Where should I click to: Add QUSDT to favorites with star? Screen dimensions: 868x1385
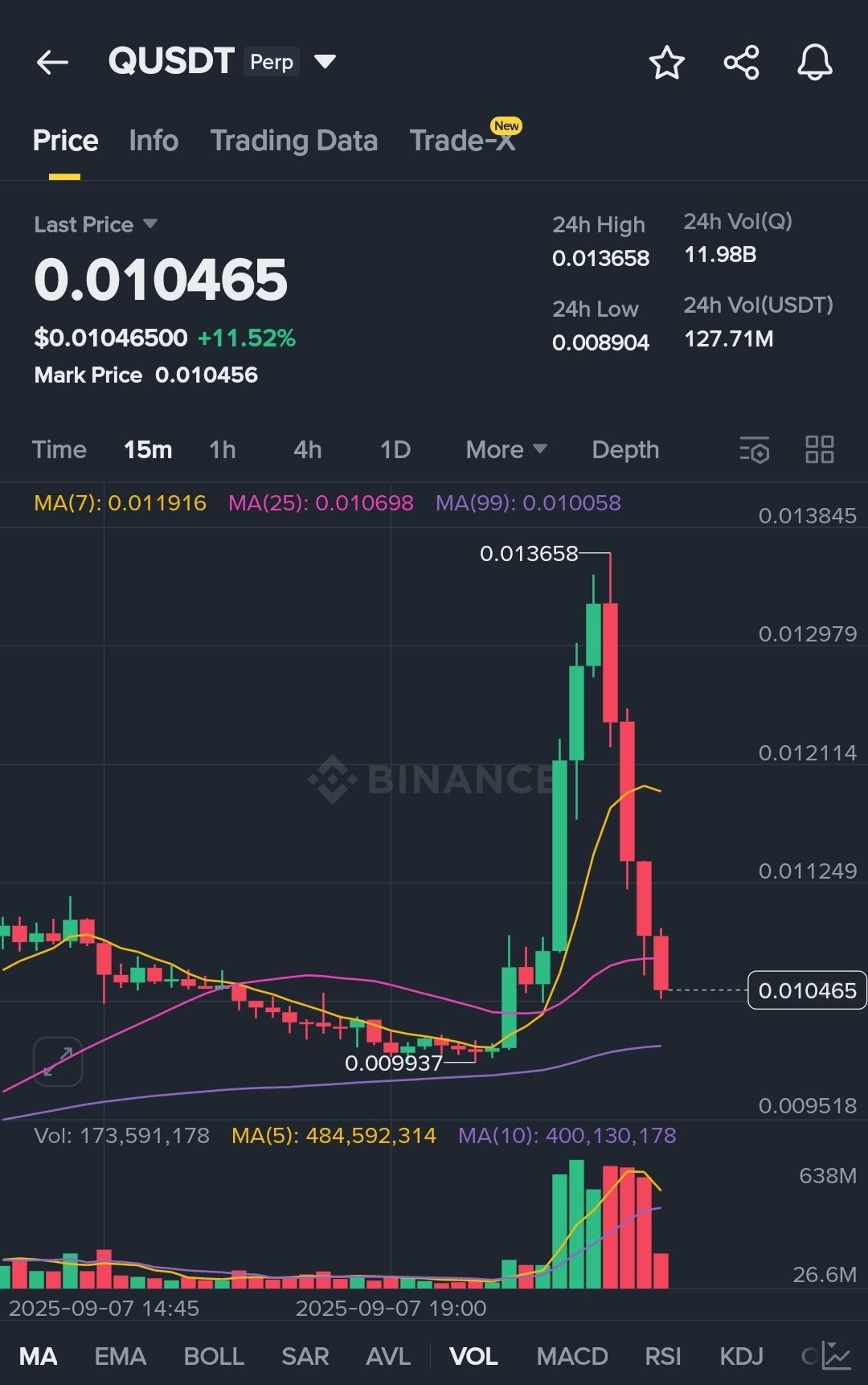666,63
